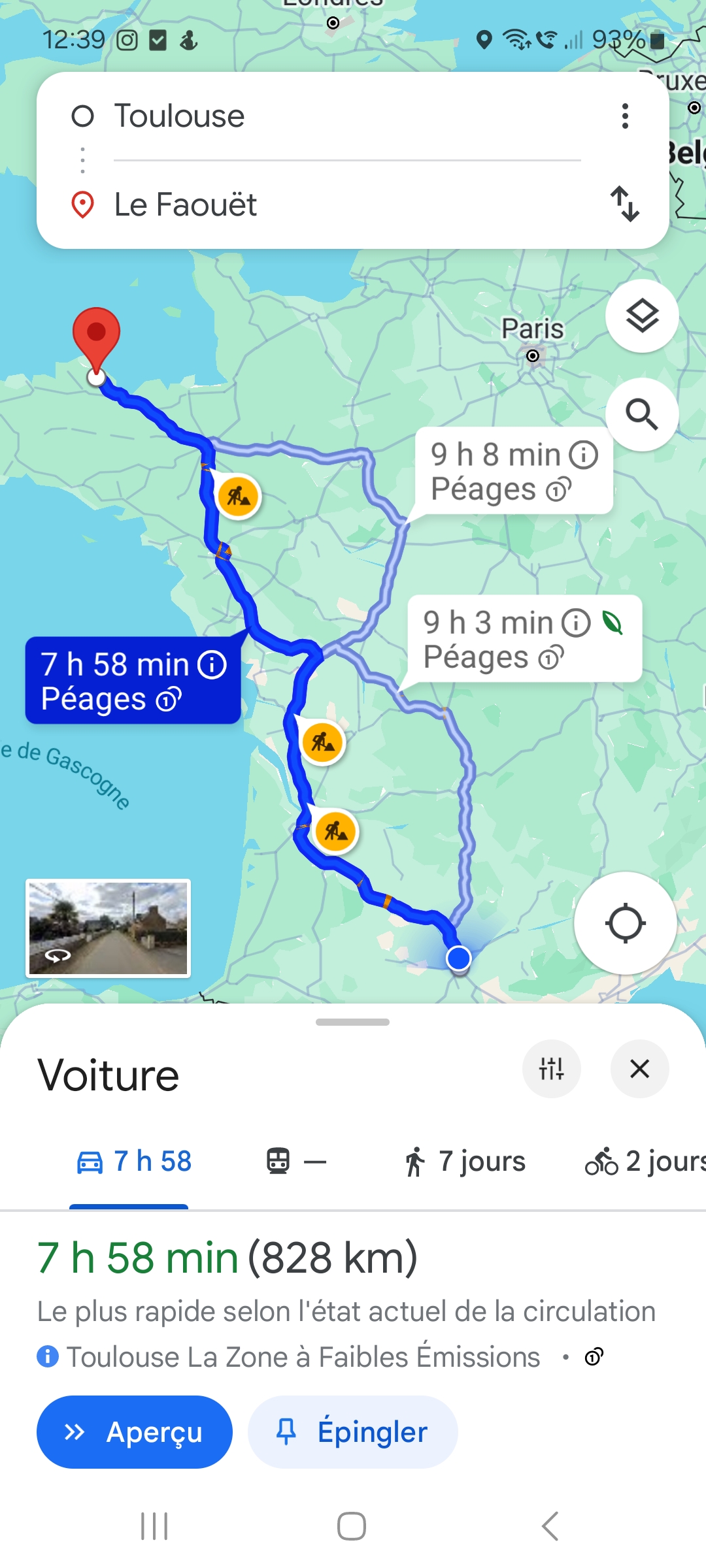This screenshot has width=706, height=1568.
Task: Switch to walking tab, 7 jours
Action: (465, 1162)
